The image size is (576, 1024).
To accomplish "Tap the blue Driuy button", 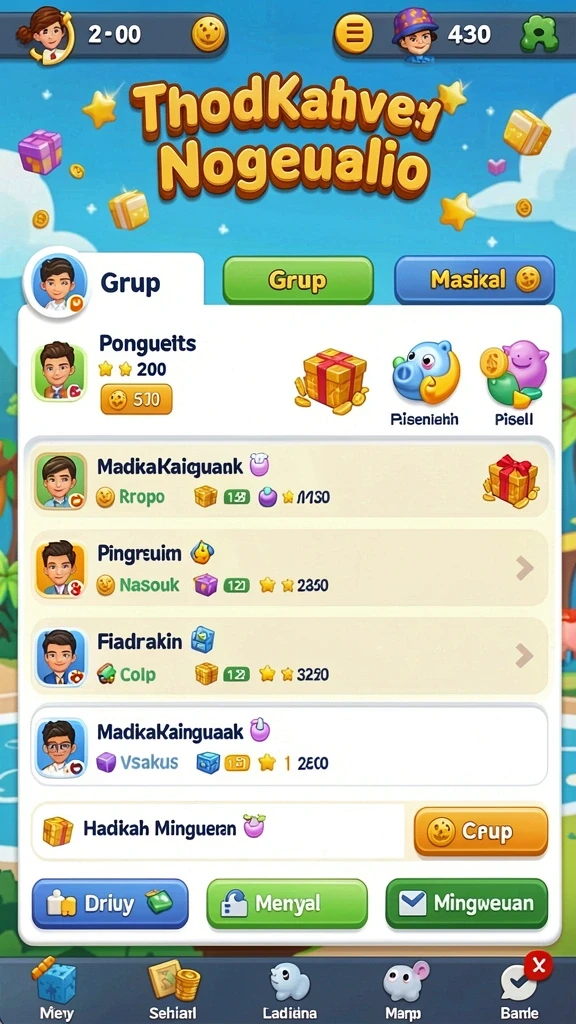I will 110,903.
